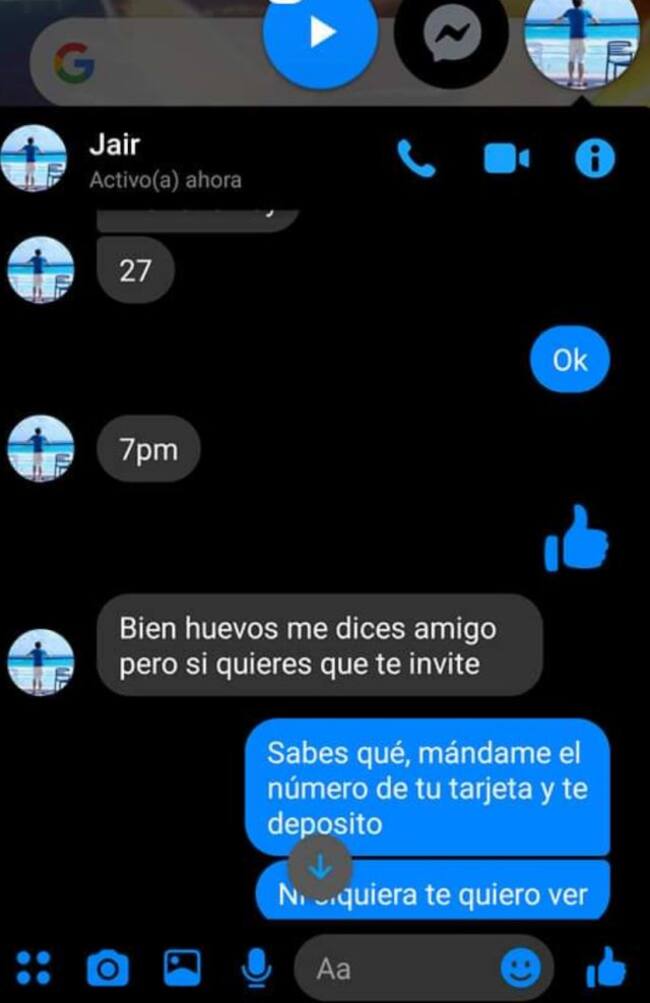Open conversation info for Jair
The height and width of the screenshot is (1003, 650).
click(x=595, y=158)
